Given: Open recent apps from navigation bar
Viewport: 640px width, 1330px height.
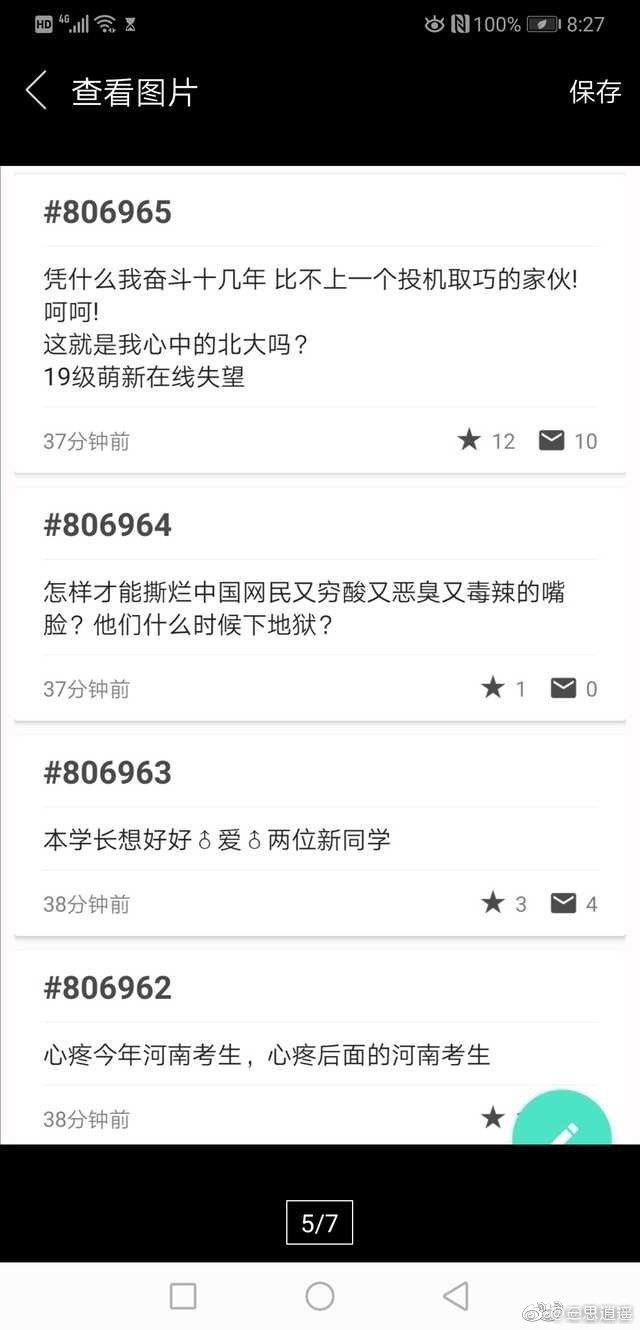Looking at the screenshot, I should [x=183, y=1296].
